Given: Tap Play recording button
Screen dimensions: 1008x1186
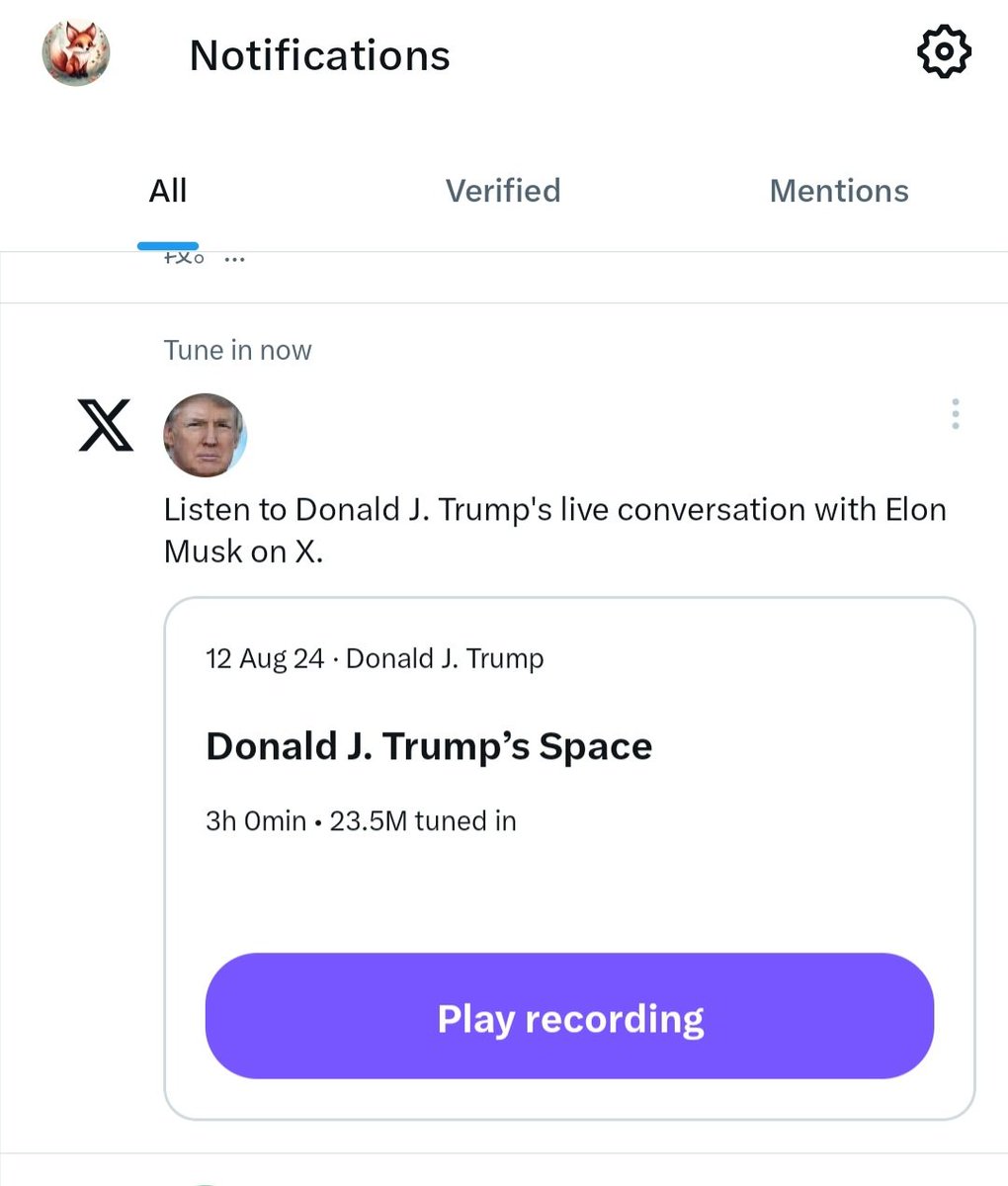Looking at the screenshot, I should click(x=569, y=1016).
